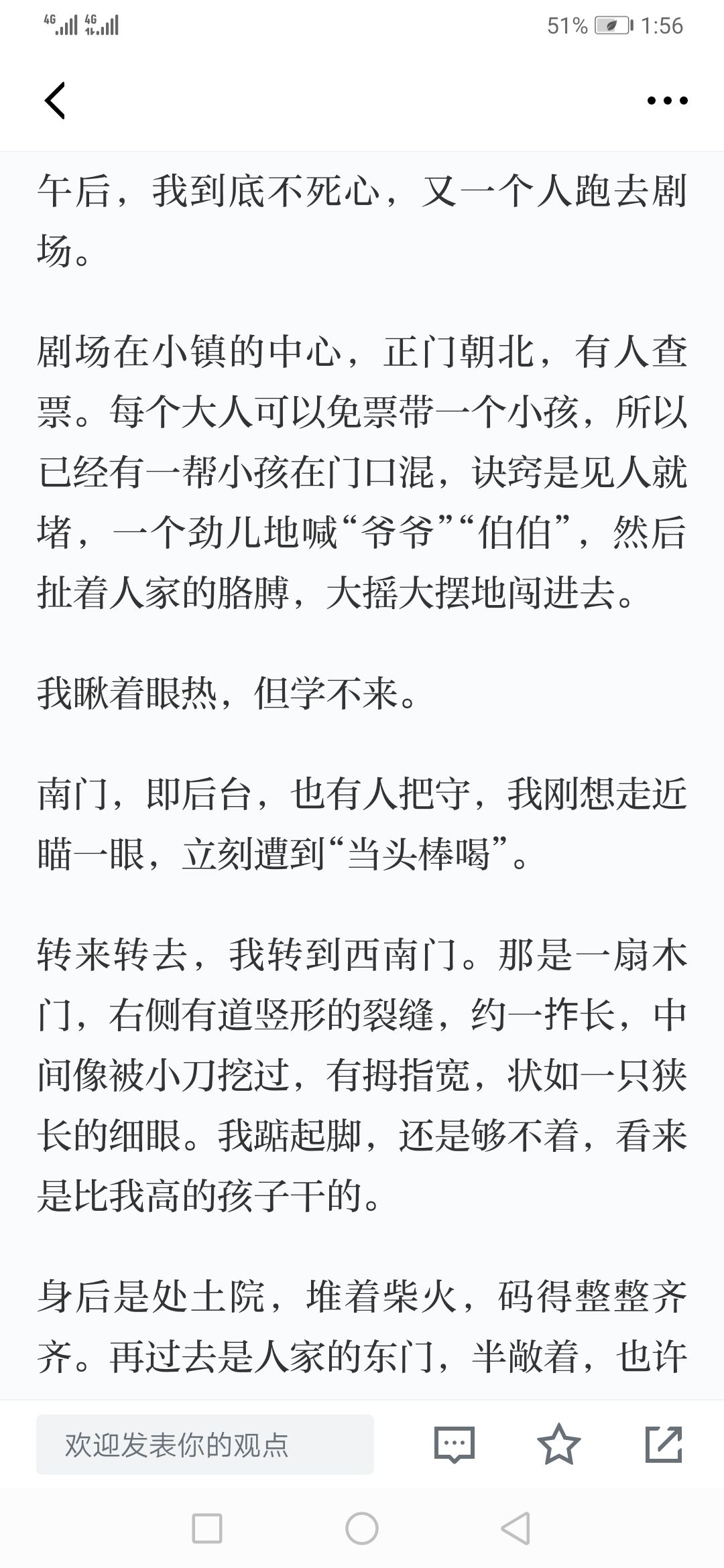The width and height of the screenshot is (724, 1568).
Task: Open recent apps with the square button
Action: [x=207, y=1529]
